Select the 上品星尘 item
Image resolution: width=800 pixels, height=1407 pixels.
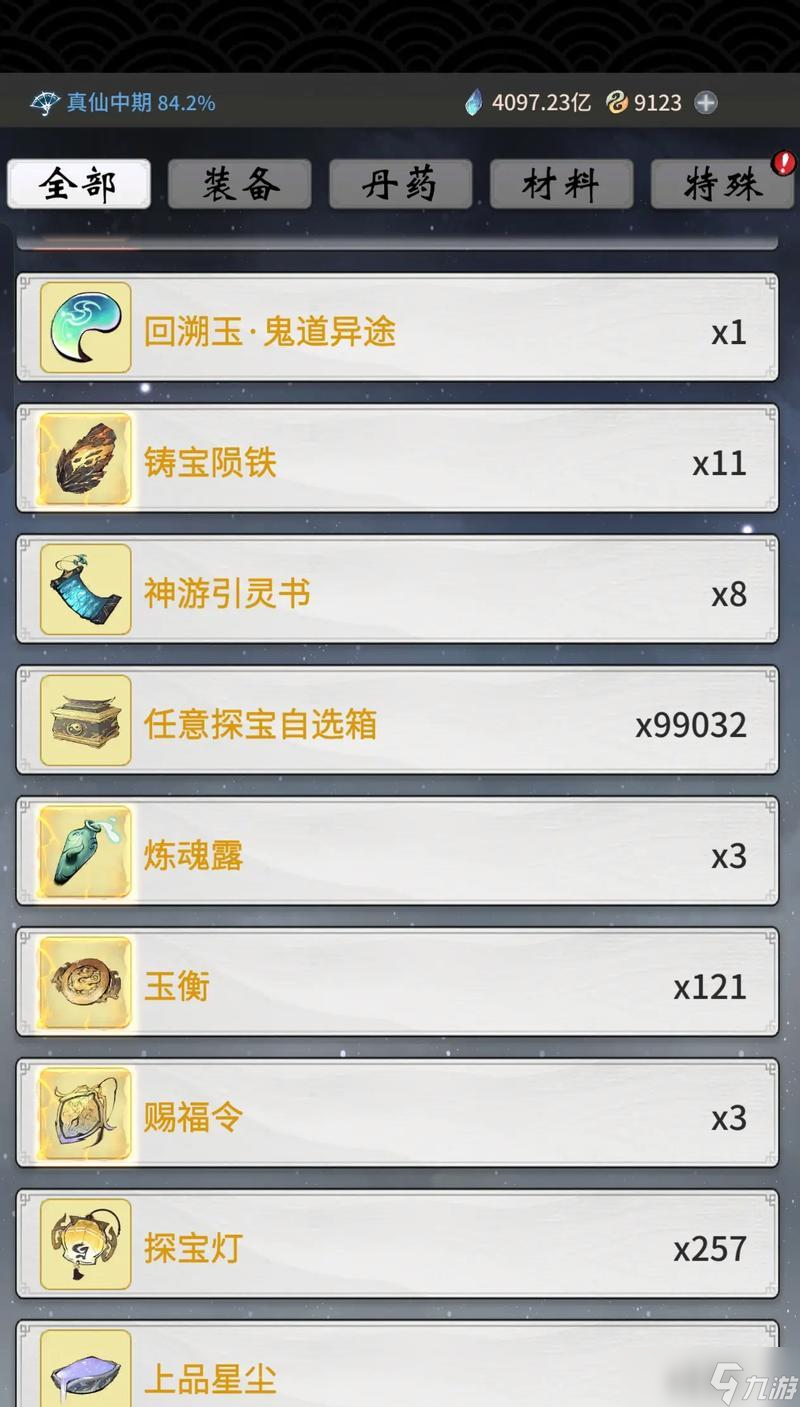tap(397, 1372)
